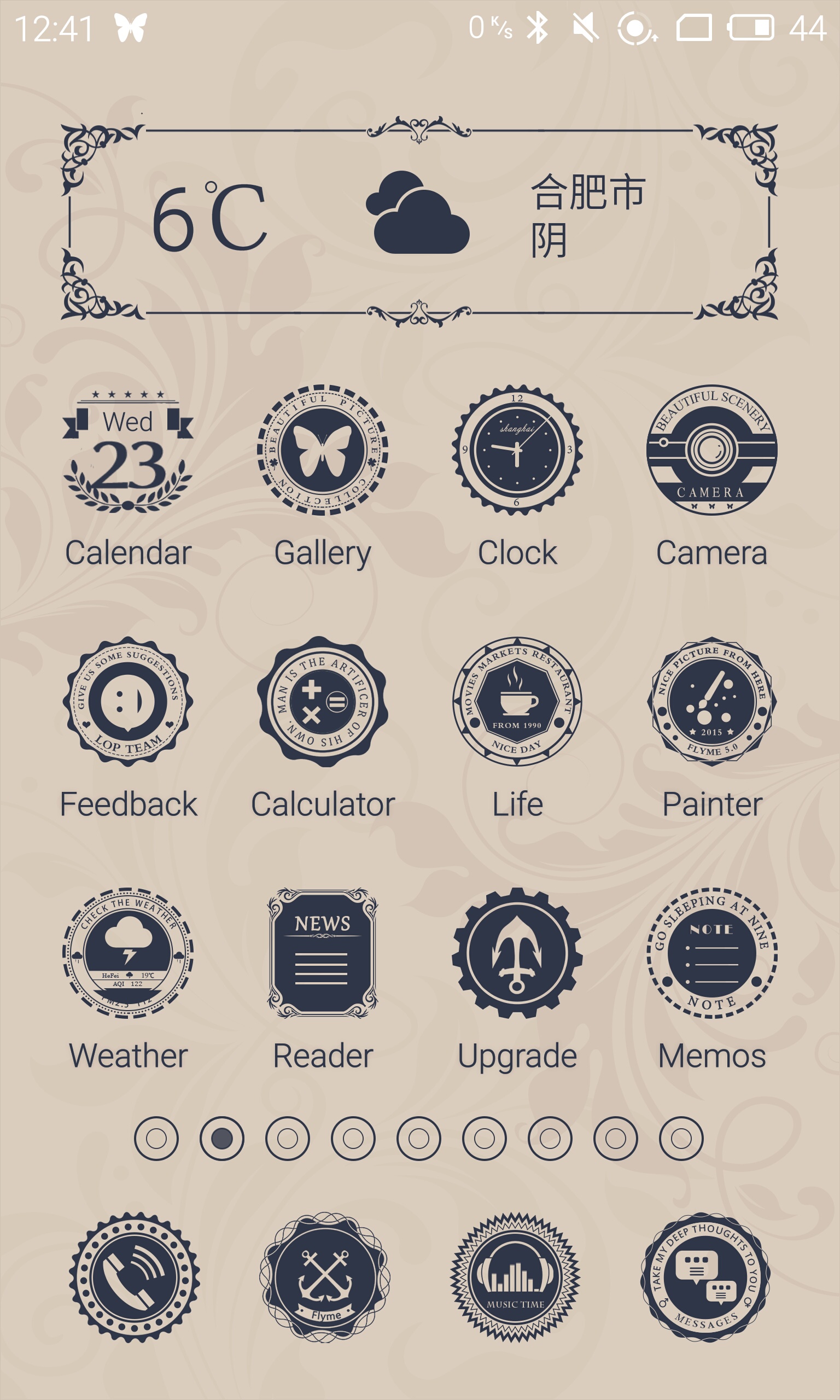
Task: Jump to the first home screen page dot
Action: pyautogui.click(x=156, y=1139)
